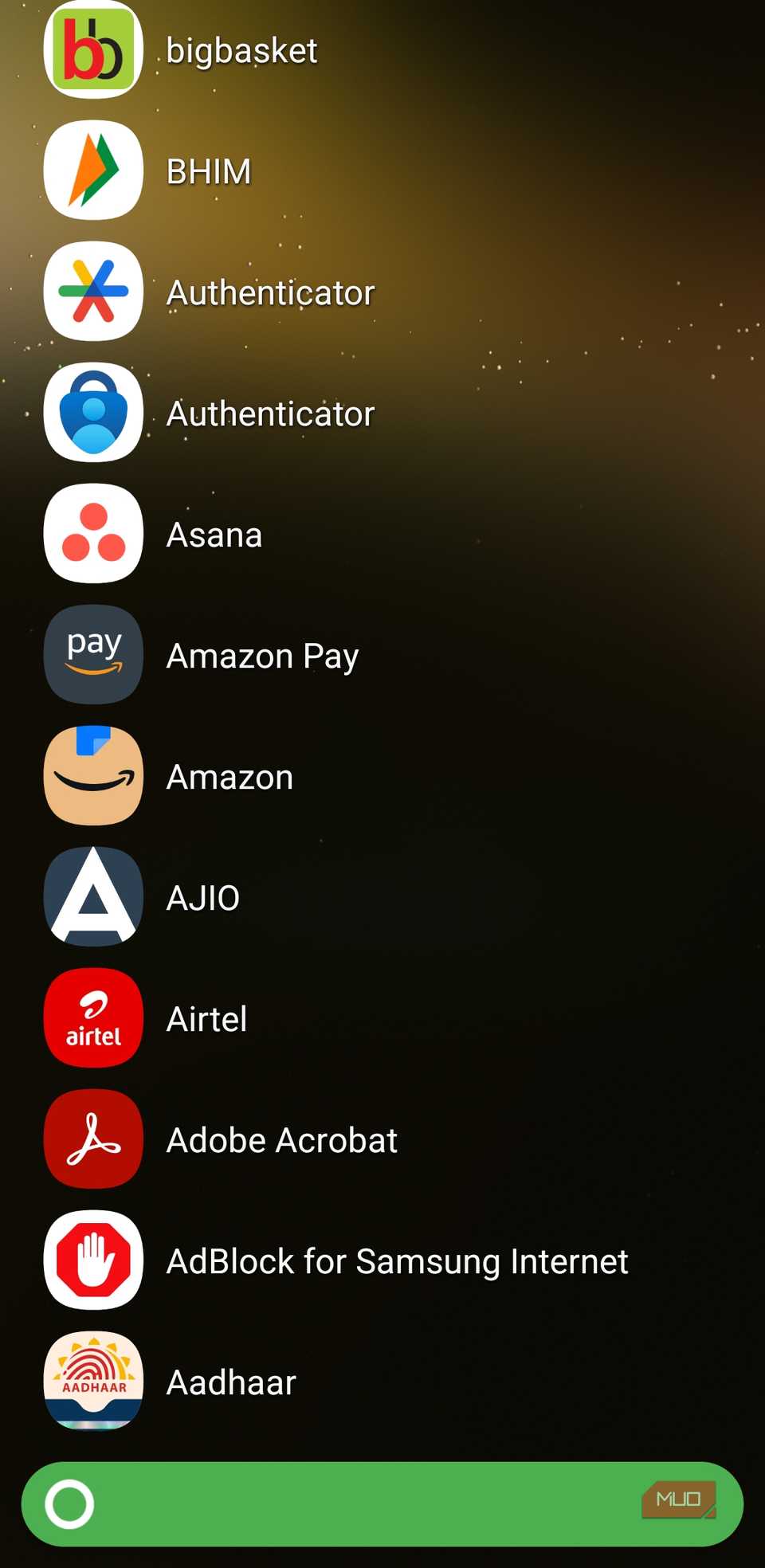Select the Amazon Pay label text

(261, 655)
